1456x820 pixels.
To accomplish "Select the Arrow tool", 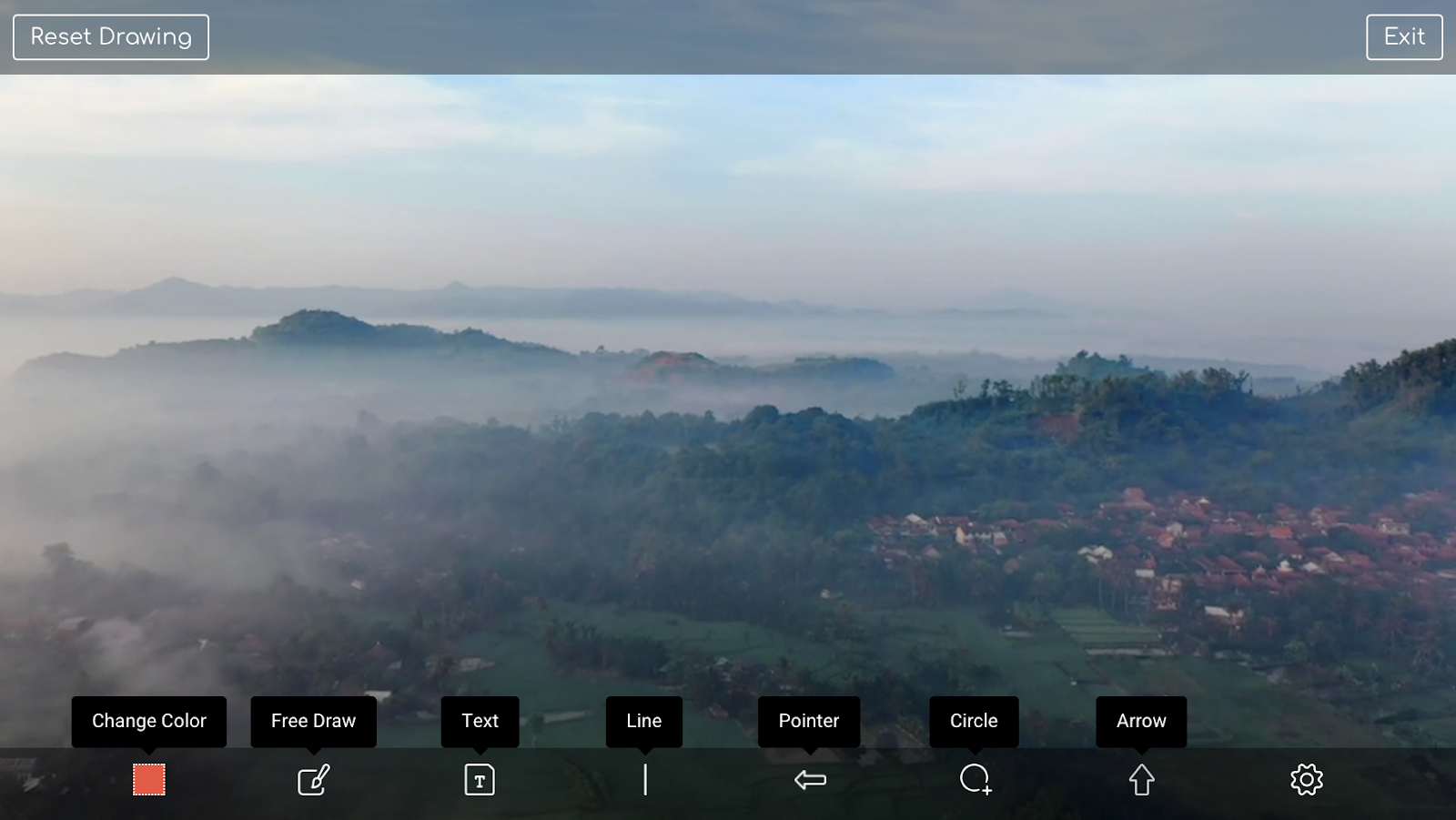I will coord(1141,780).
